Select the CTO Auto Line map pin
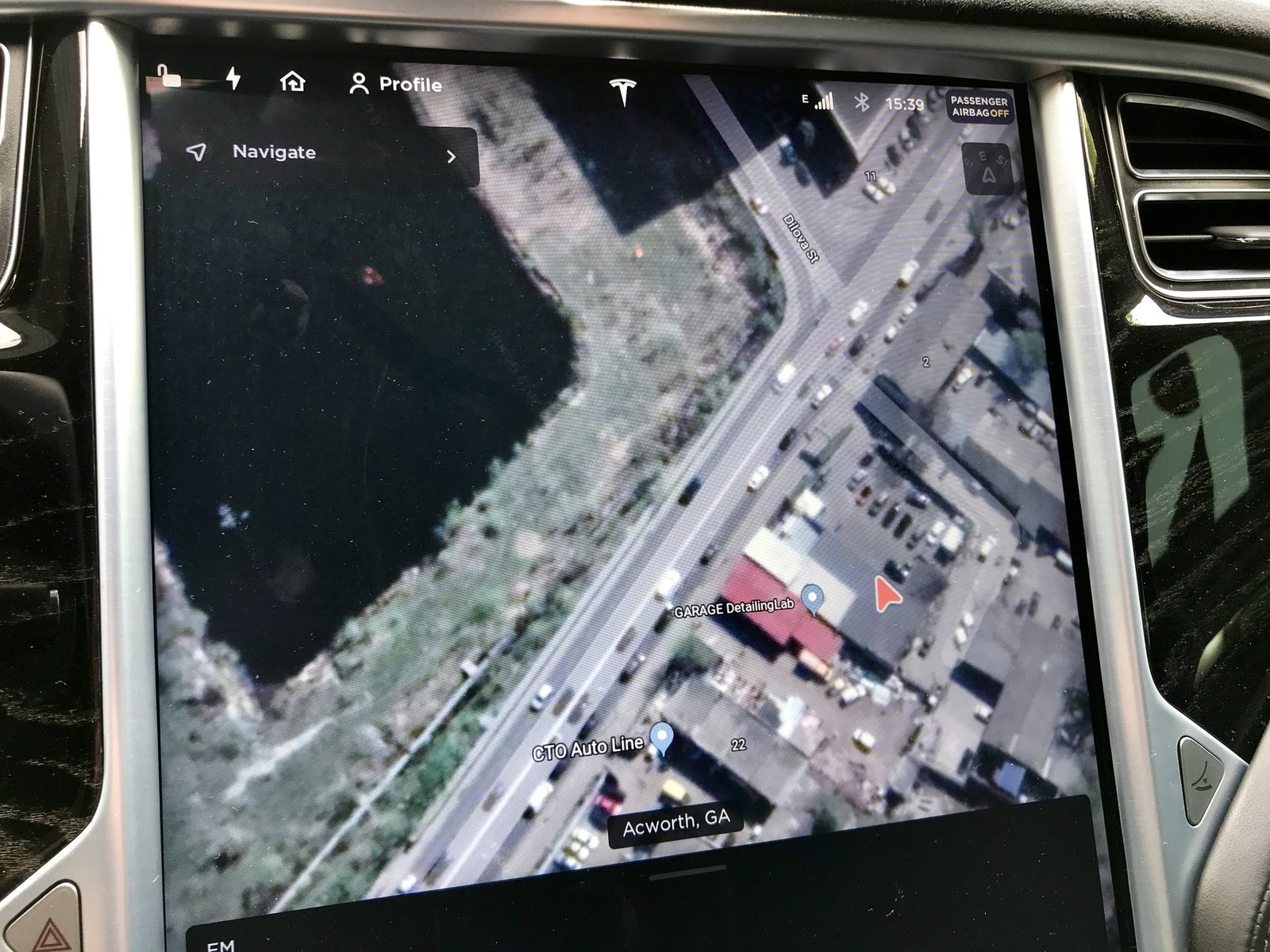Image resolution: width=1270 pixels, height=952 pixels. pos(661,738)
